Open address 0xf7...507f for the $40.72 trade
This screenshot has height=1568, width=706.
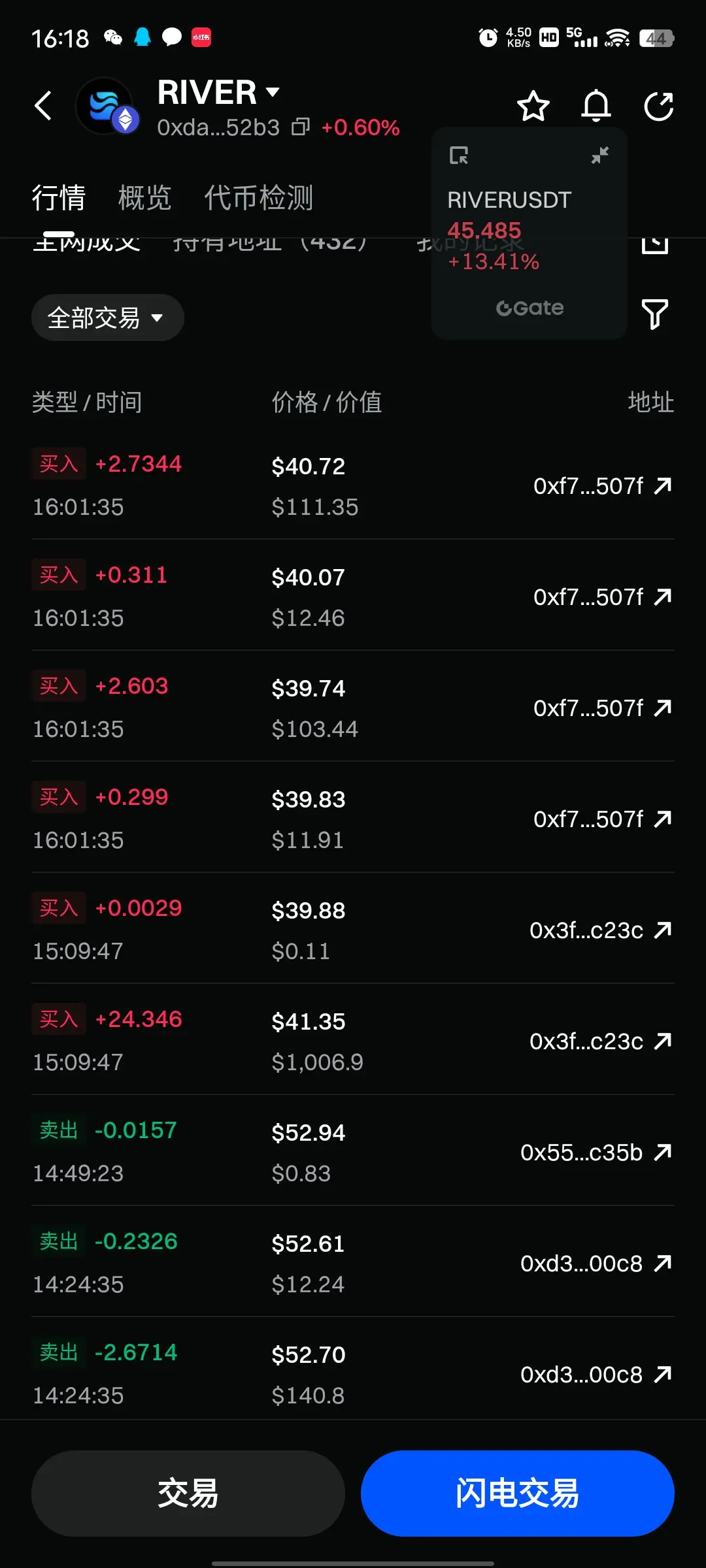[x=601, y=486]
